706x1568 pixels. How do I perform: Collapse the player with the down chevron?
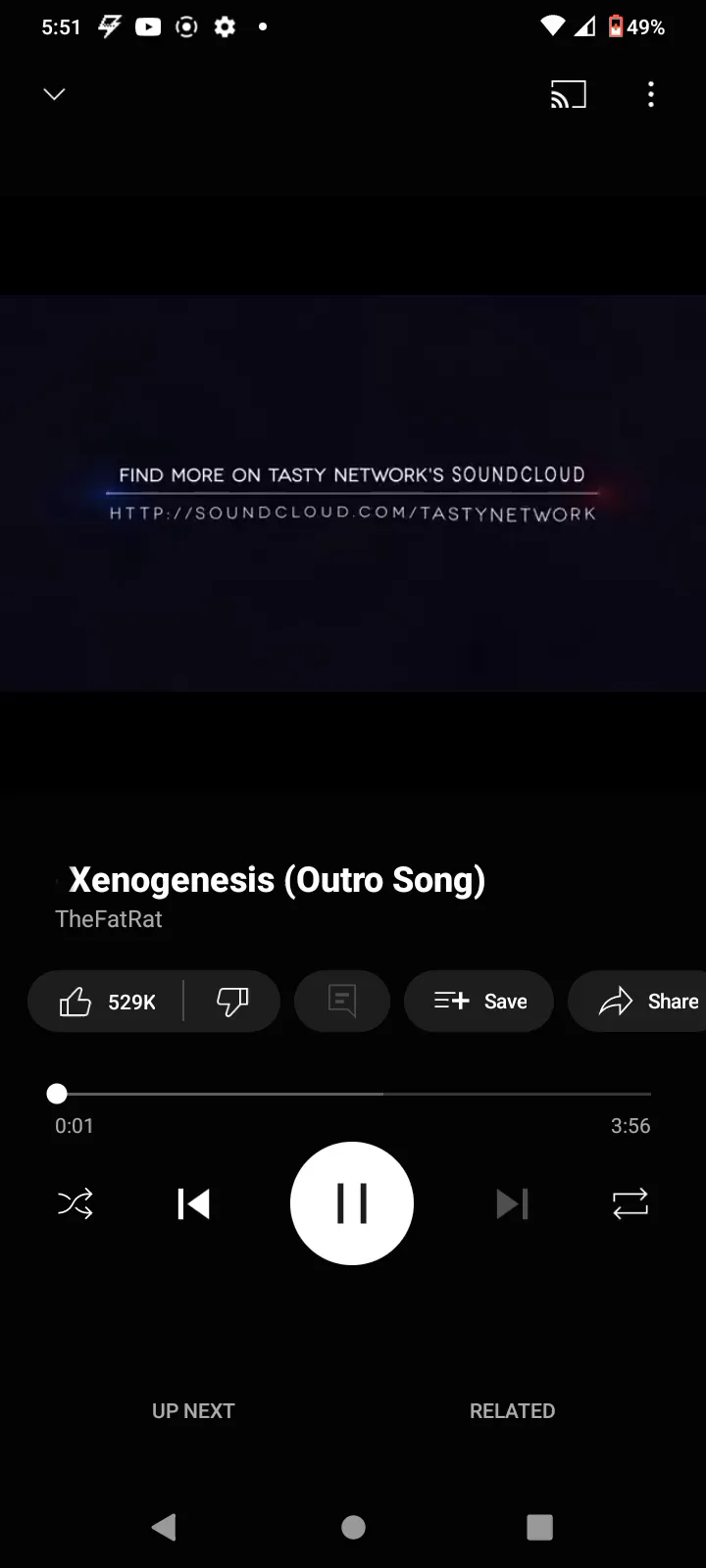54,94
